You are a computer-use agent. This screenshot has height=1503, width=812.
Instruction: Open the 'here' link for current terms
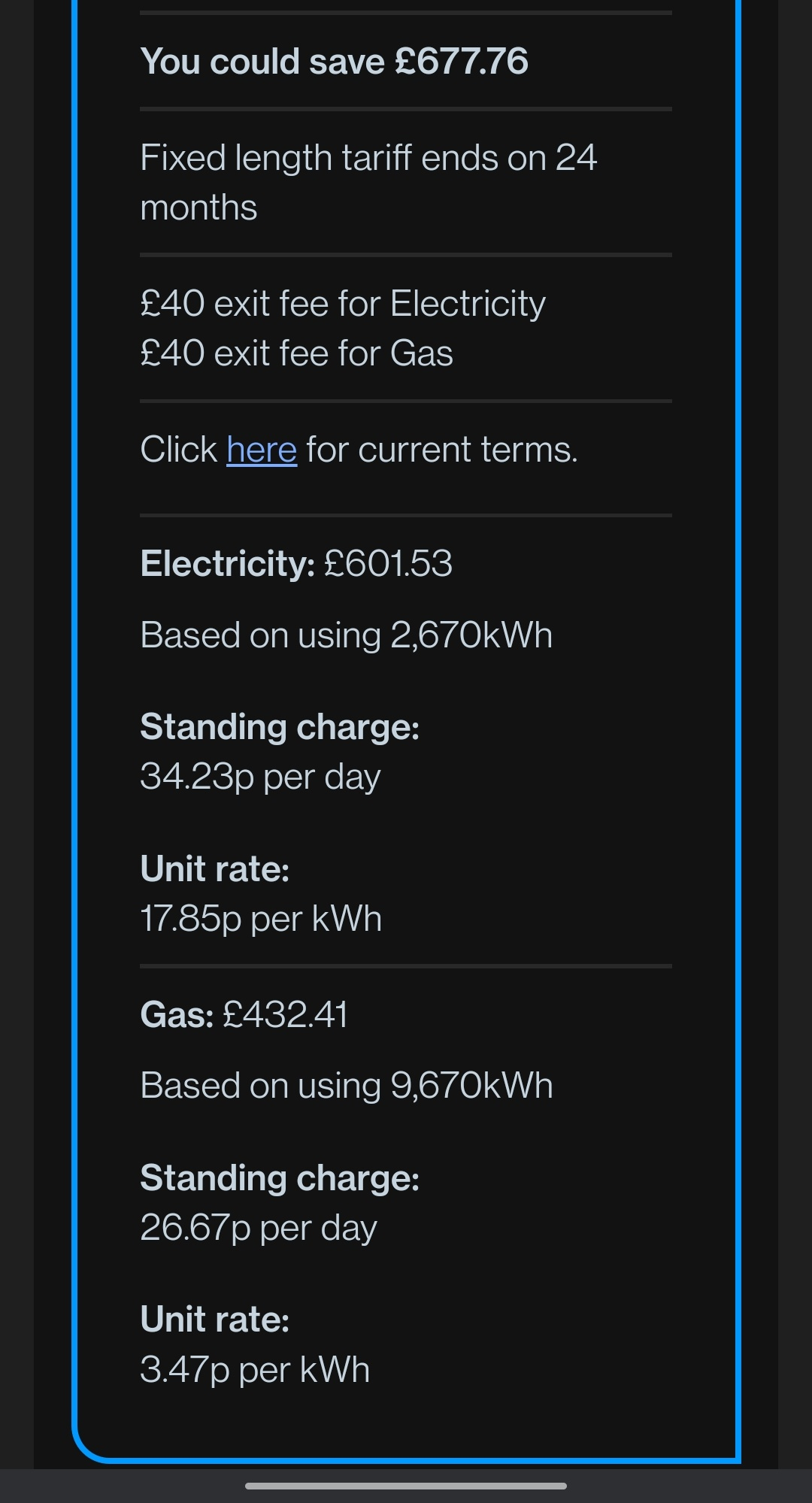coord(262,450)
